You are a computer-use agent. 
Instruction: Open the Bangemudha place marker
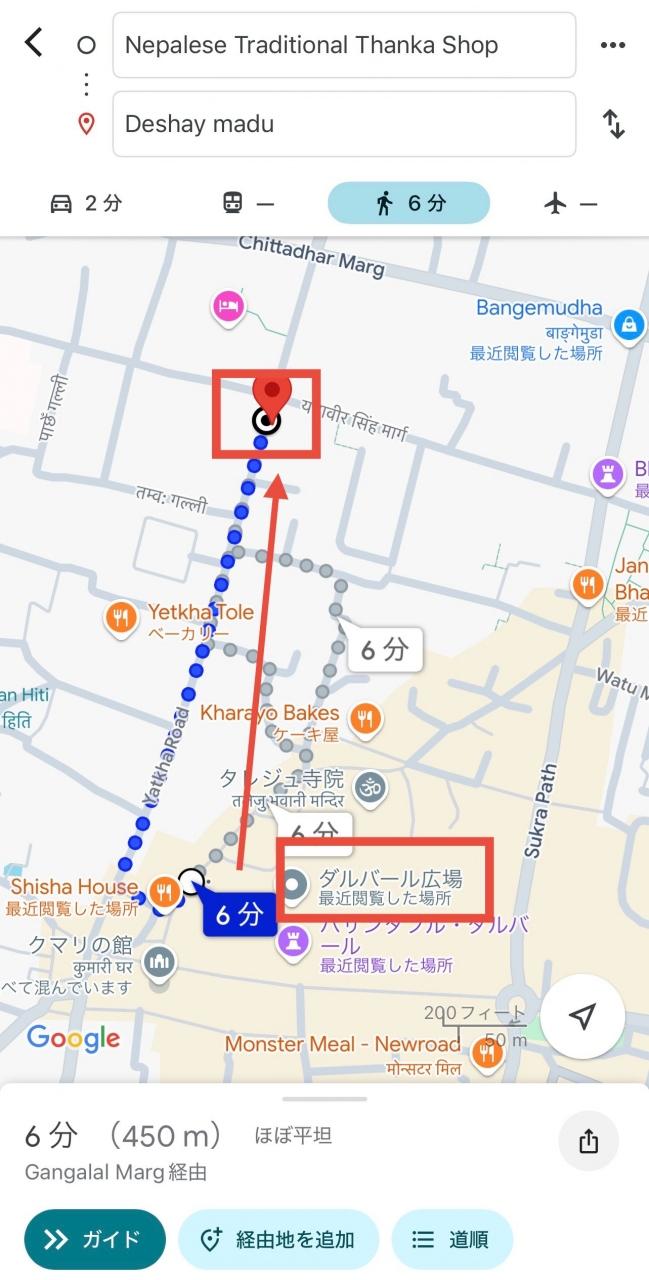[x=628, y=324]
